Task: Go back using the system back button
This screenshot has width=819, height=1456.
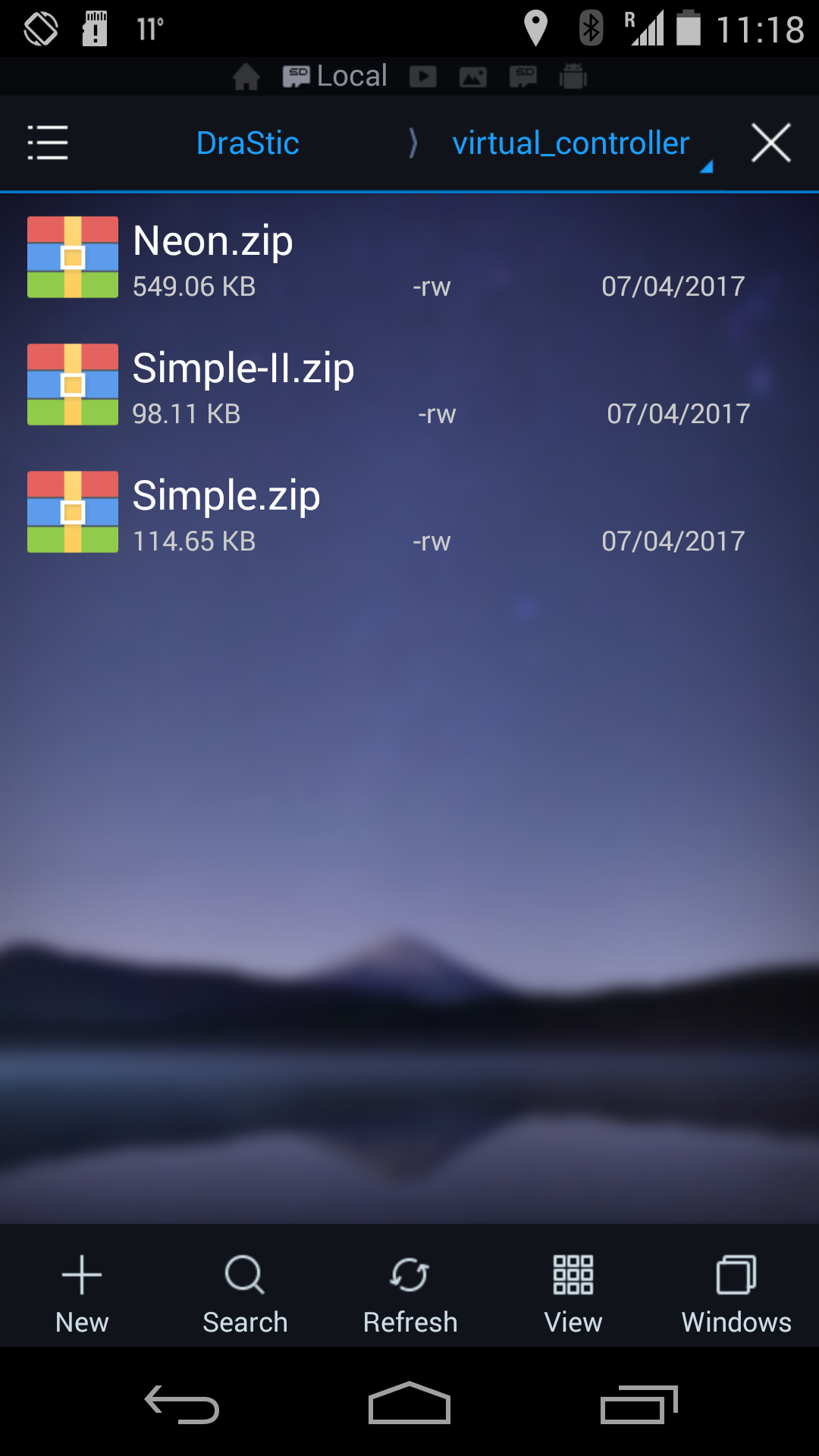Action: (x=182, y=1404)
